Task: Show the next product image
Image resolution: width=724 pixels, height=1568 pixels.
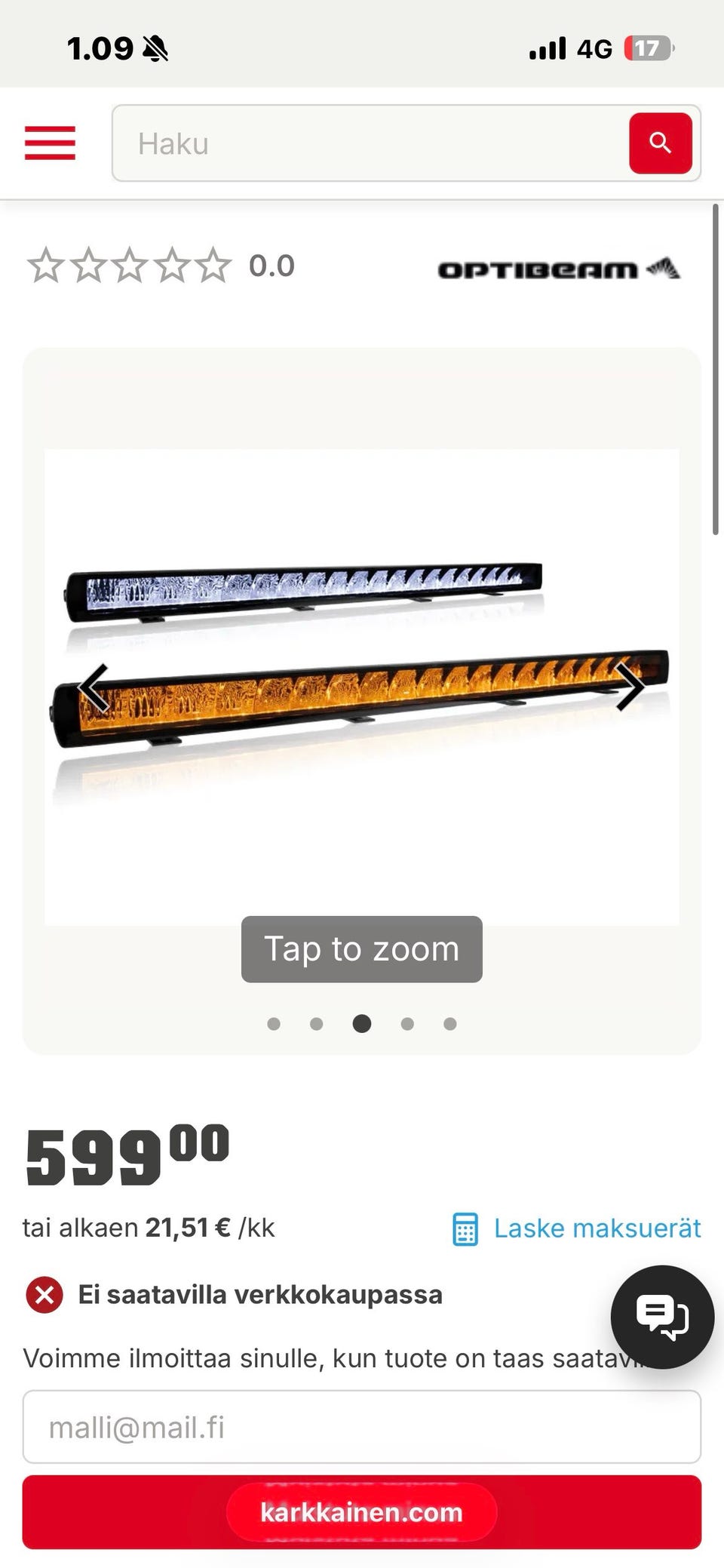Action: [629, 687]
